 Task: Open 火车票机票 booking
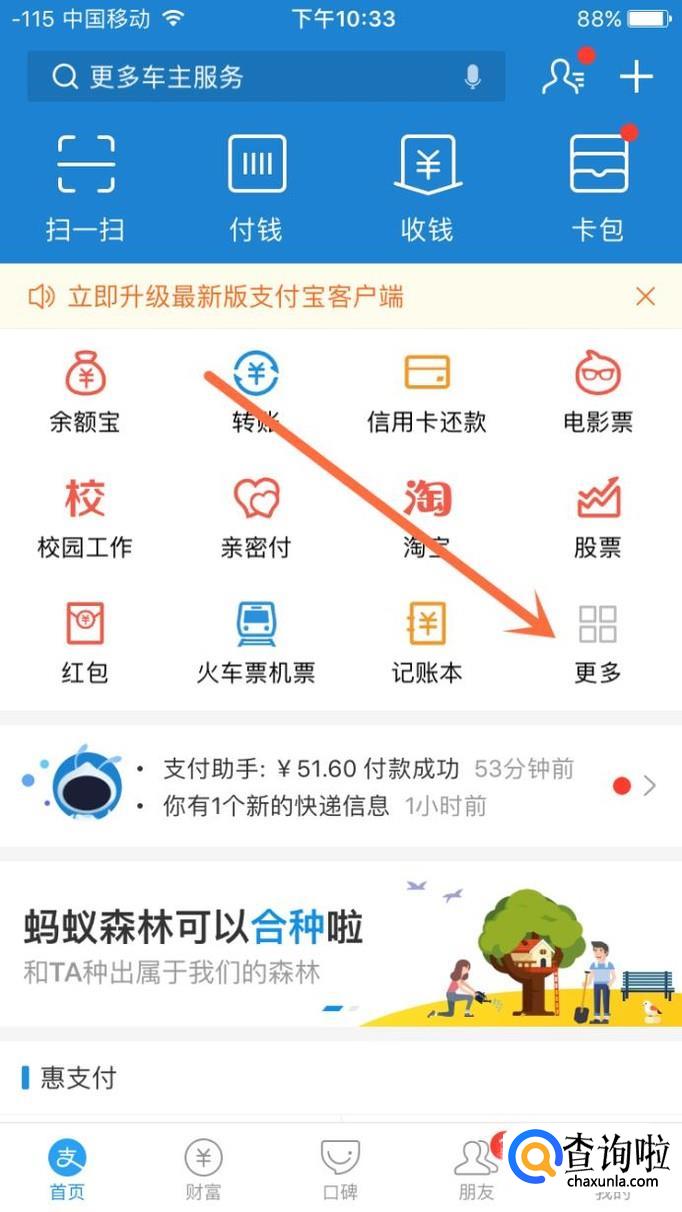pyautogui.click(x=256, y=643)
